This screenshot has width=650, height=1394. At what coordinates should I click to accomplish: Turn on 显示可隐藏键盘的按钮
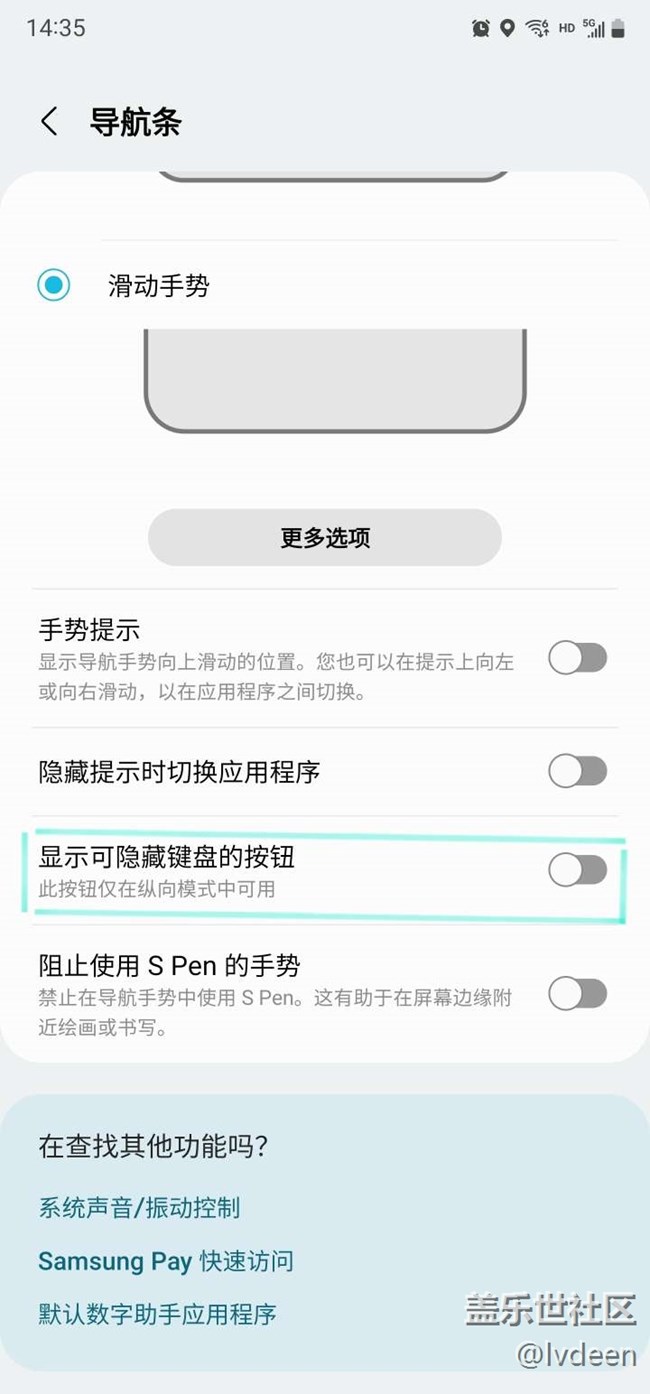click(x=578, y=870)
